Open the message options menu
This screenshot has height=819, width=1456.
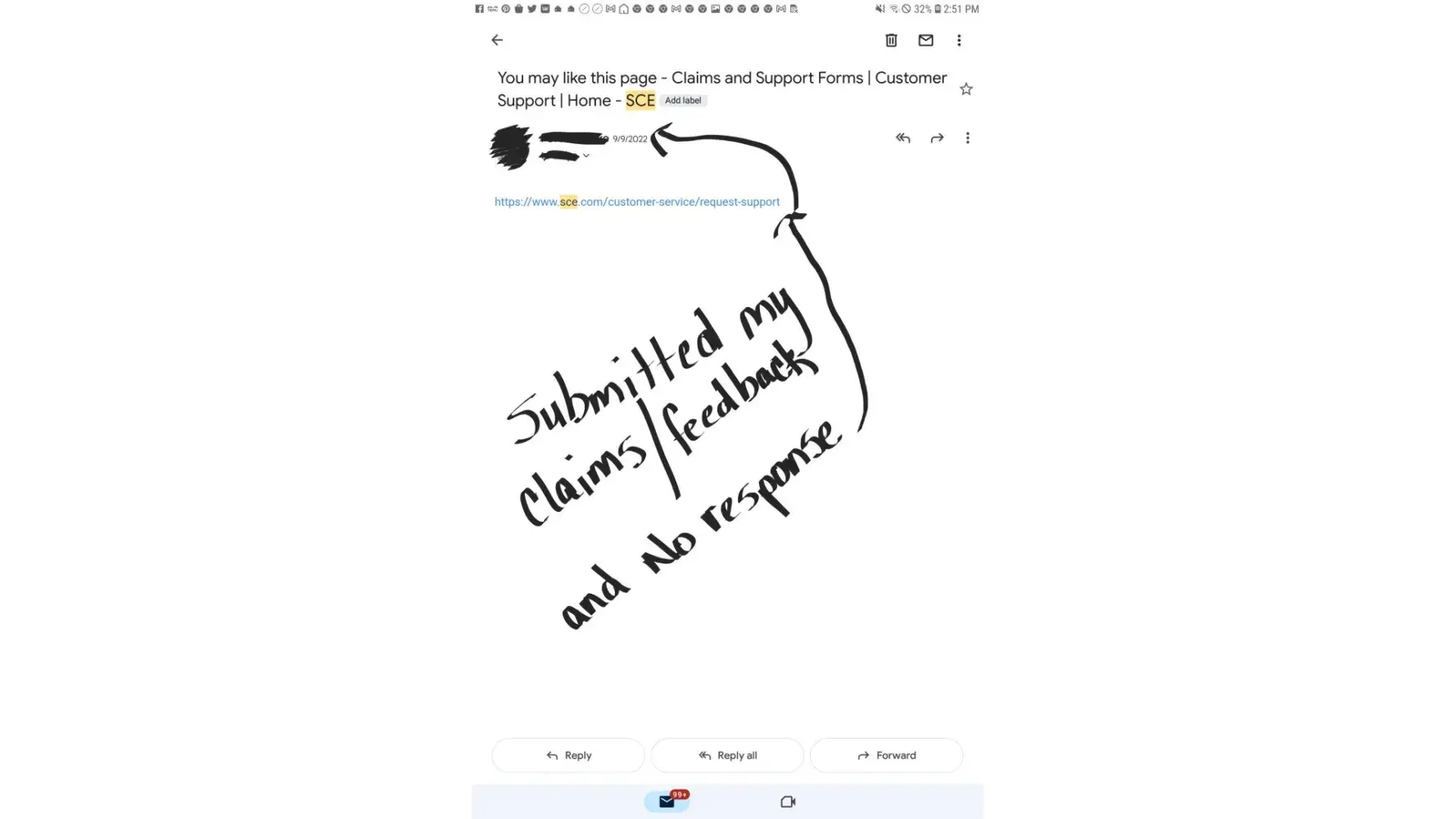[x=967, y=138]
